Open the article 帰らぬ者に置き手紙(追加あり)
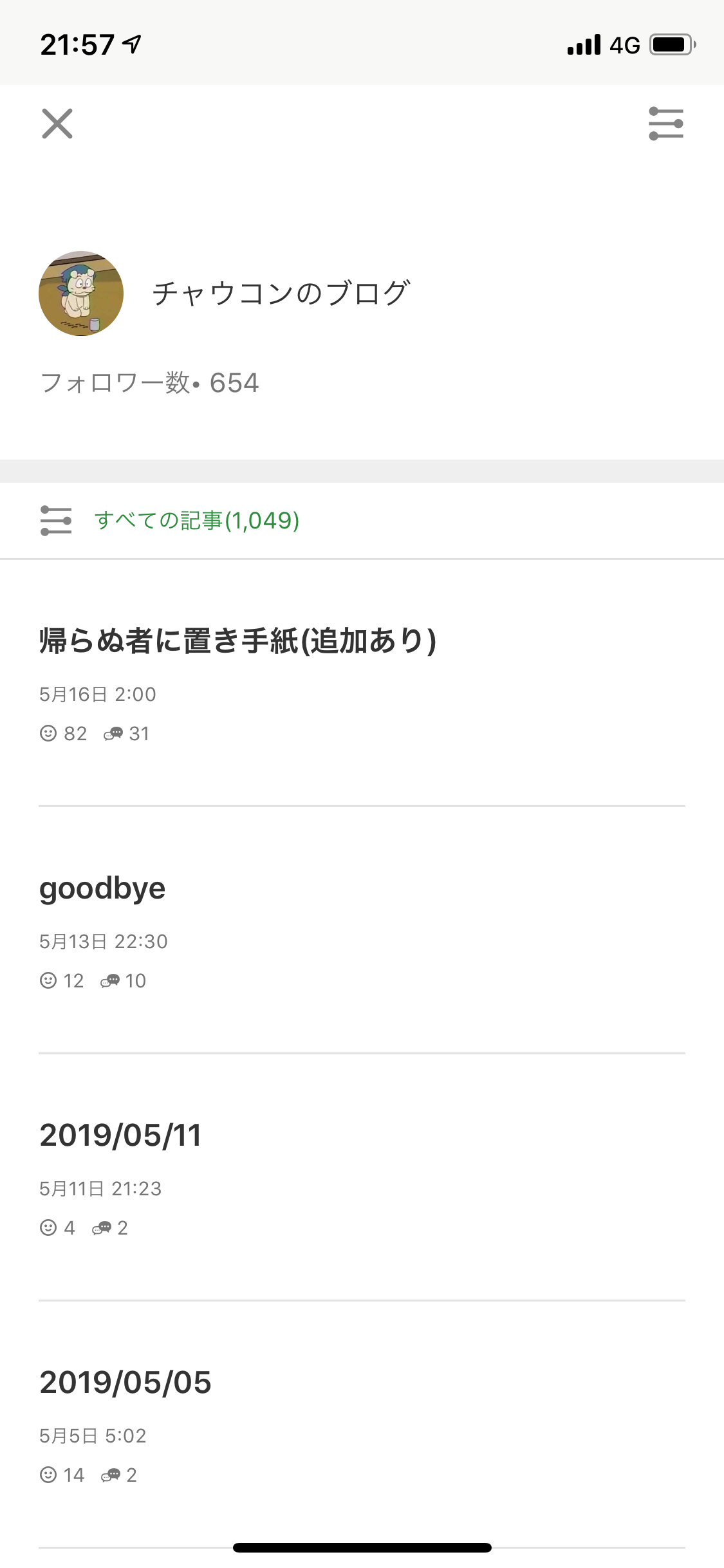The height and width of the screenshot is (1568, 724). pos(238,642)
